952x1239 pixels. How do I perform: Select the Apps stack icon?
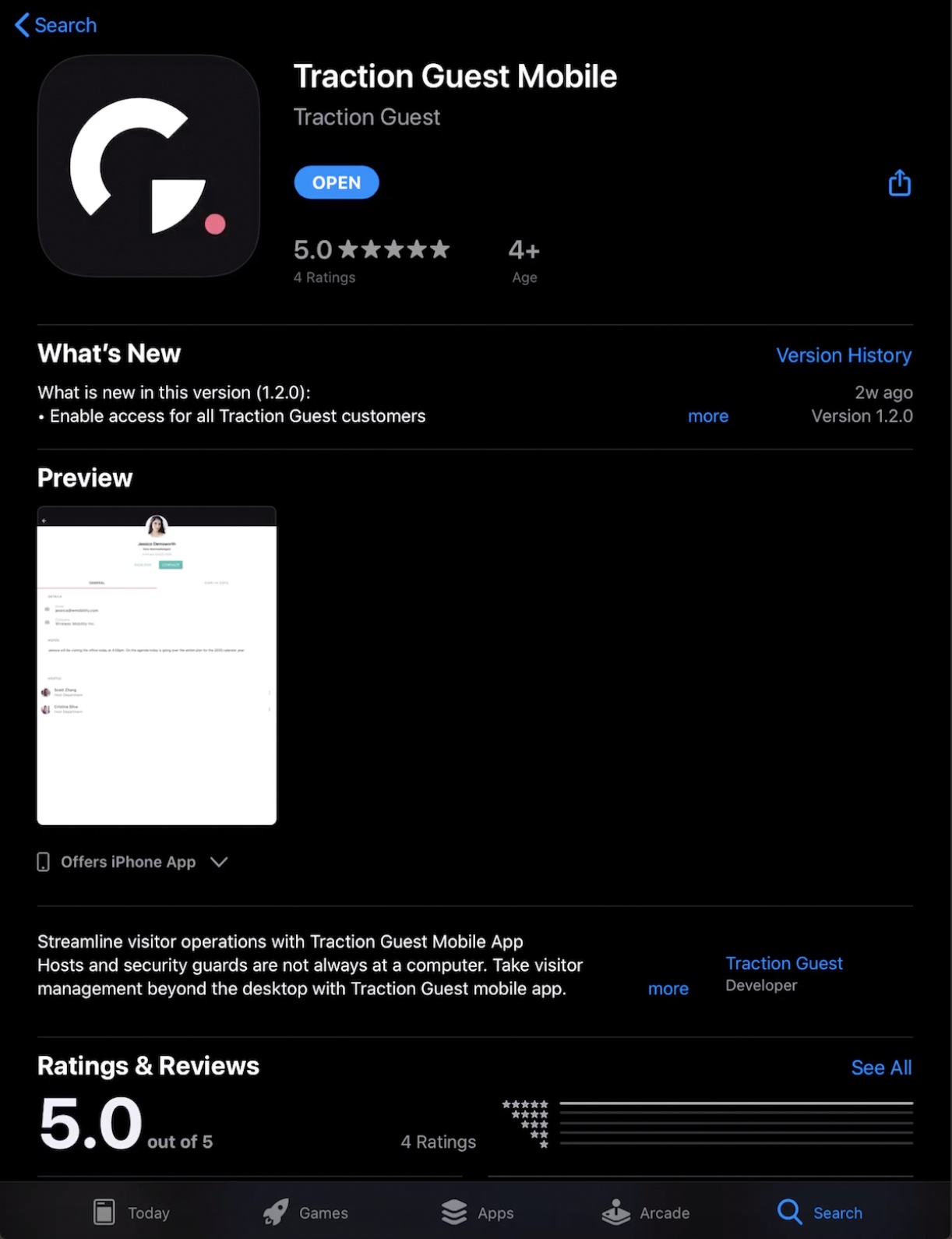tap(454, 1210)
